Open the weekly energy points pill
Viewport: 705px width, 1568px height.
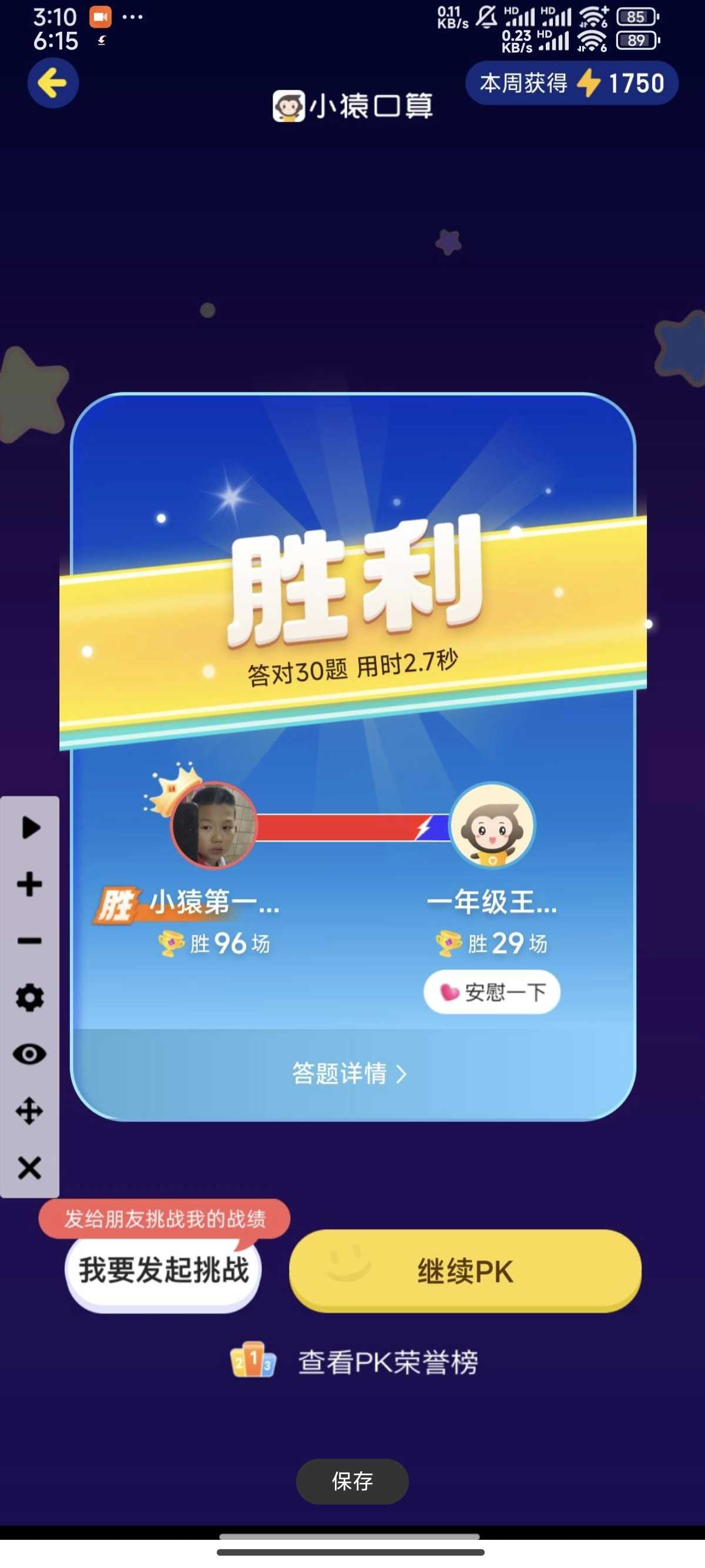click(571, 83)
